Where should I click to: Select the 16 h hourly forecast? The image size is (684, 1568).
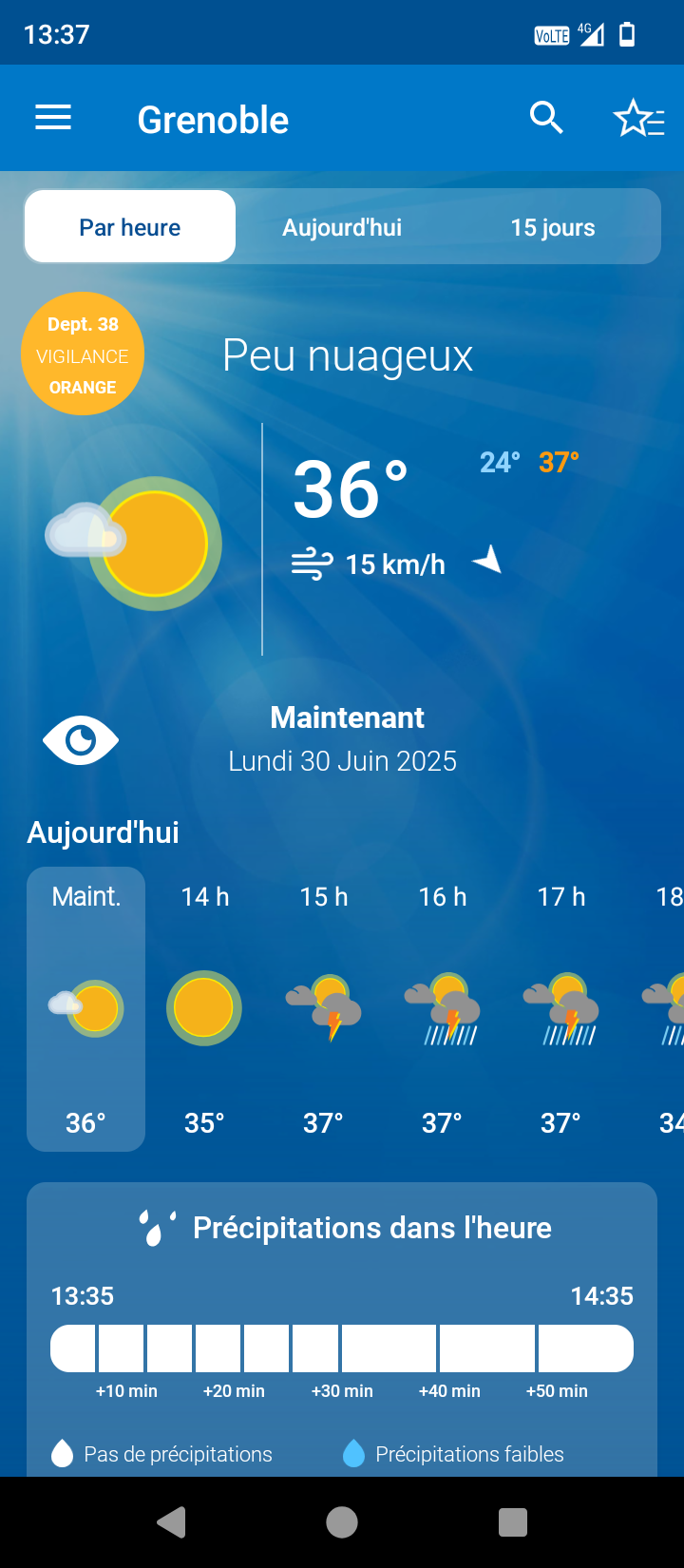click(x=442, y=1009)
